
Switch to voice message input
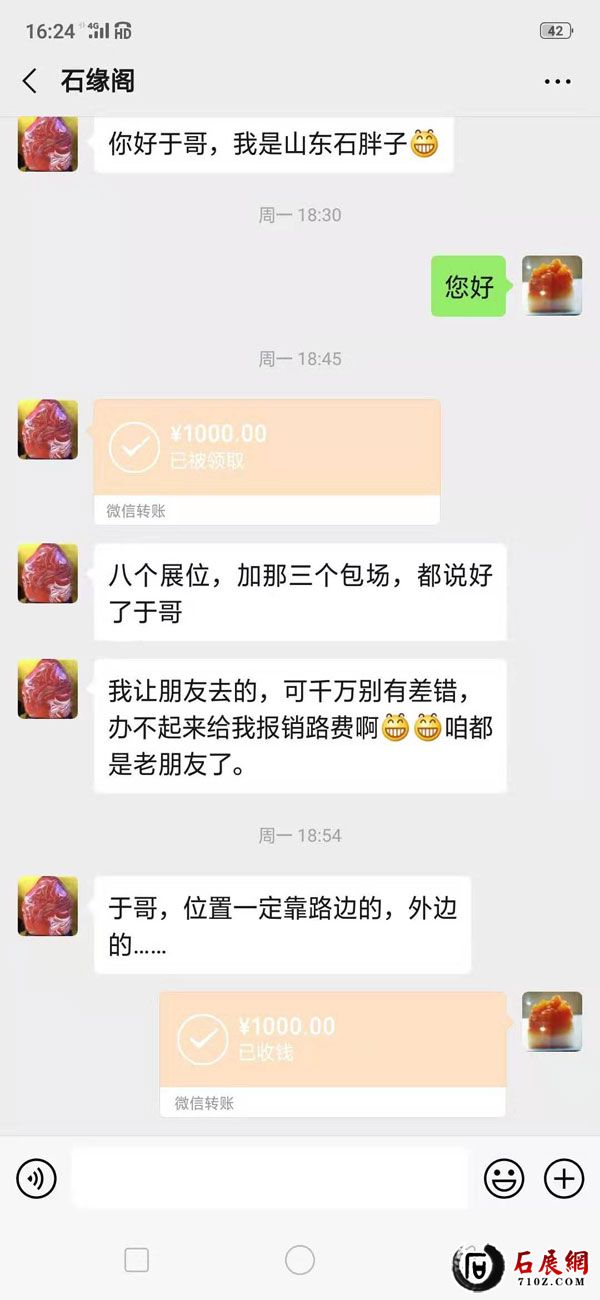click(37, 1178)
